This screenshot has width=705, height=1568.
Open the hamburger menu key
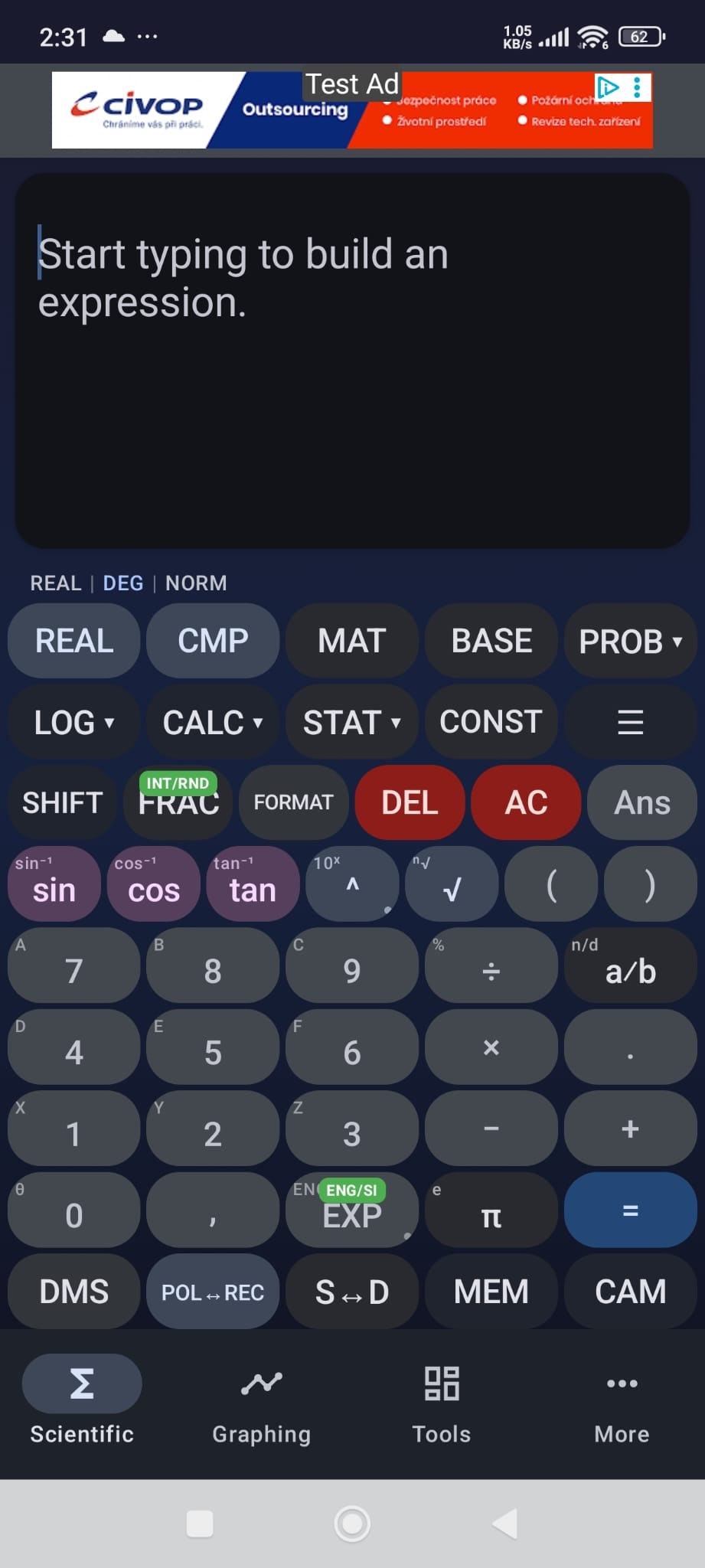pyautogui.click(x=629, y=721)
